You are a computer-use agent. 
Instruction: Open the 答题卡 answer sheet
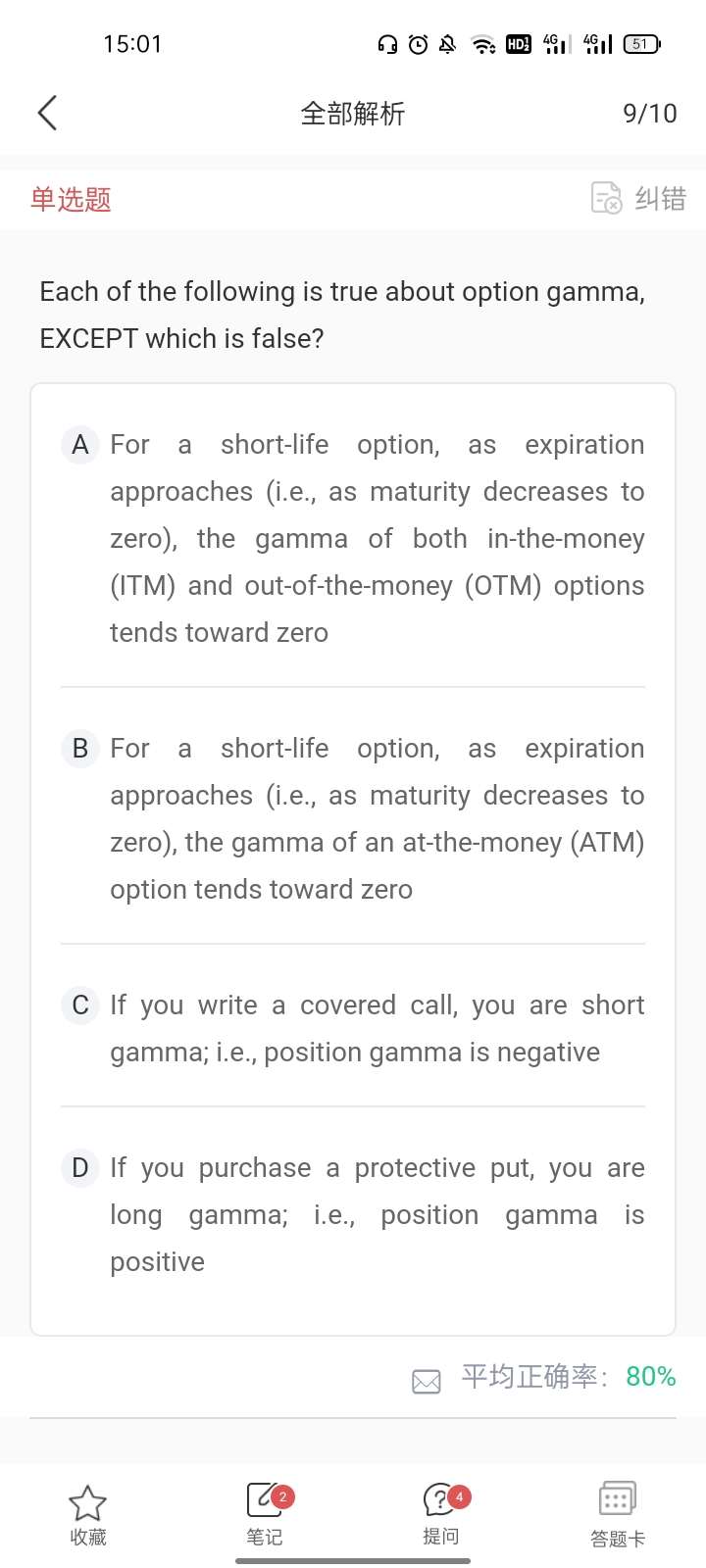[x=618, y=1513]
